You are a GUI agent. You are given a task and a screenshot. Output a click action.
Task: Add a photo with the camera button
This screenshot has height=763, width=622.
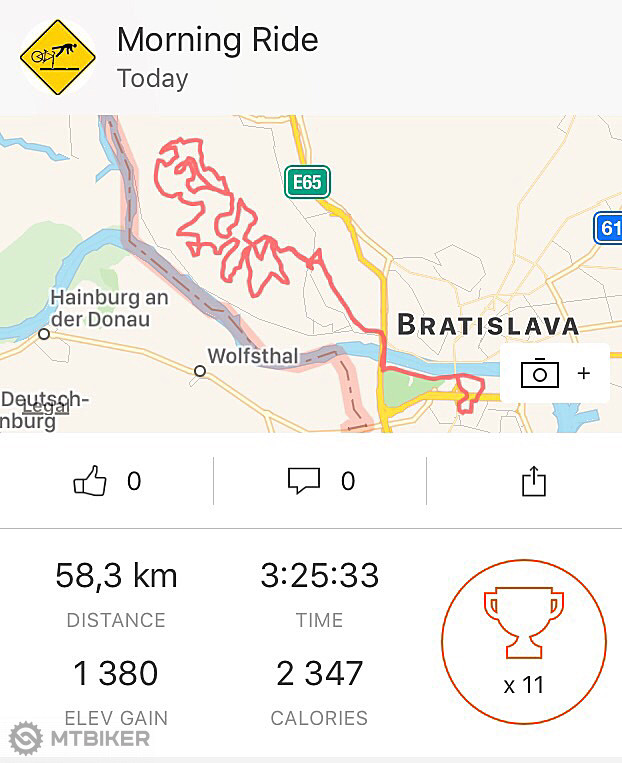(554, 374)
